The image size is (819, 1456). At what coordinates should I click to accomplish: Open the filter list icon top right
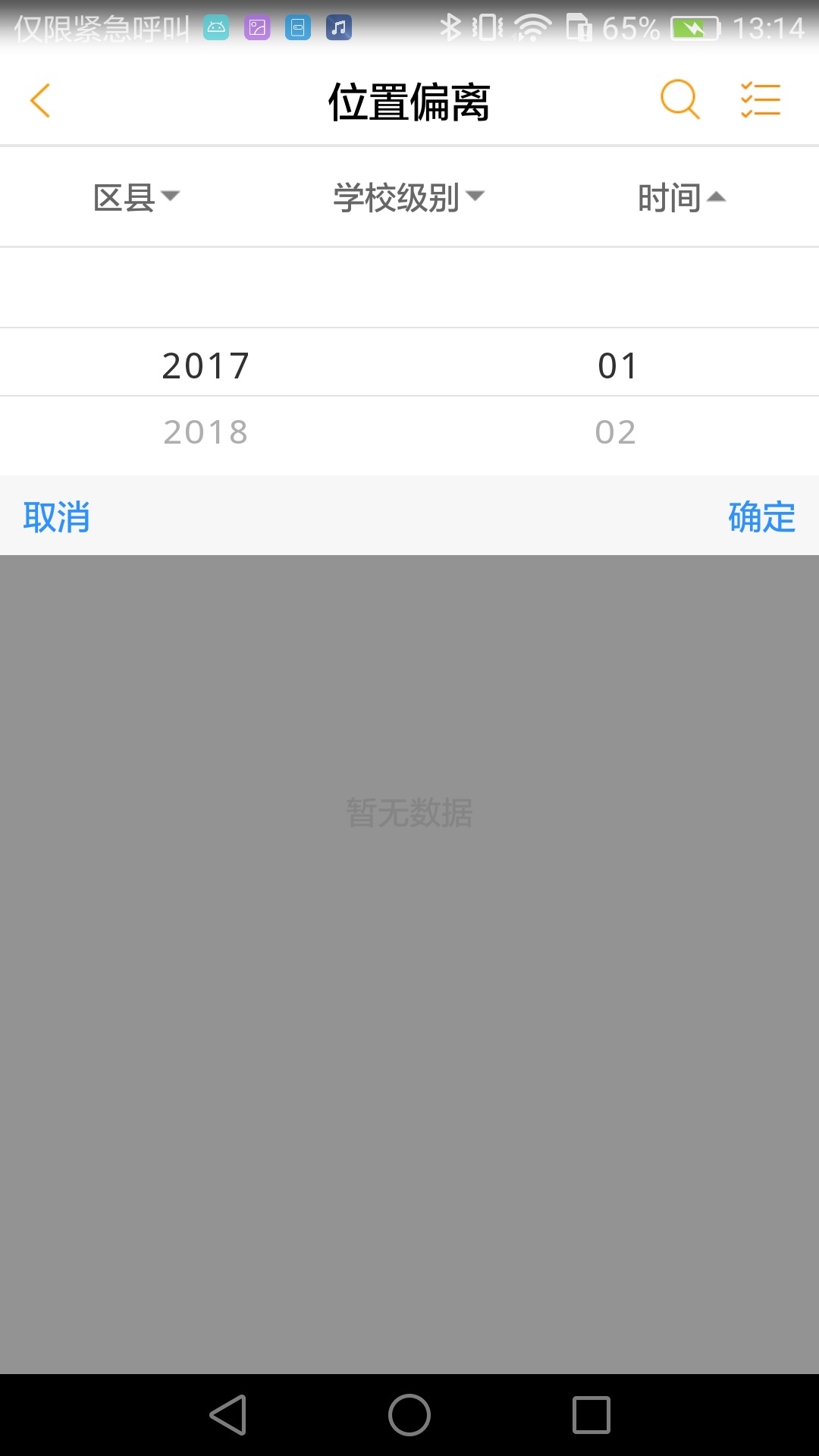pos(761,99)
